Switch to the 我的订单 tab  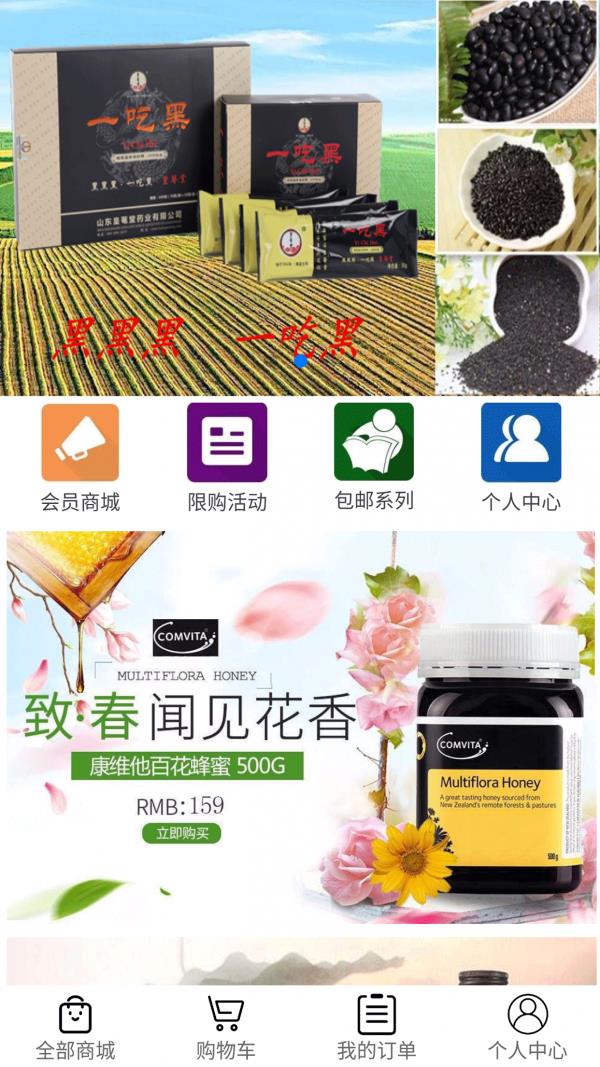pos(376,1027)
